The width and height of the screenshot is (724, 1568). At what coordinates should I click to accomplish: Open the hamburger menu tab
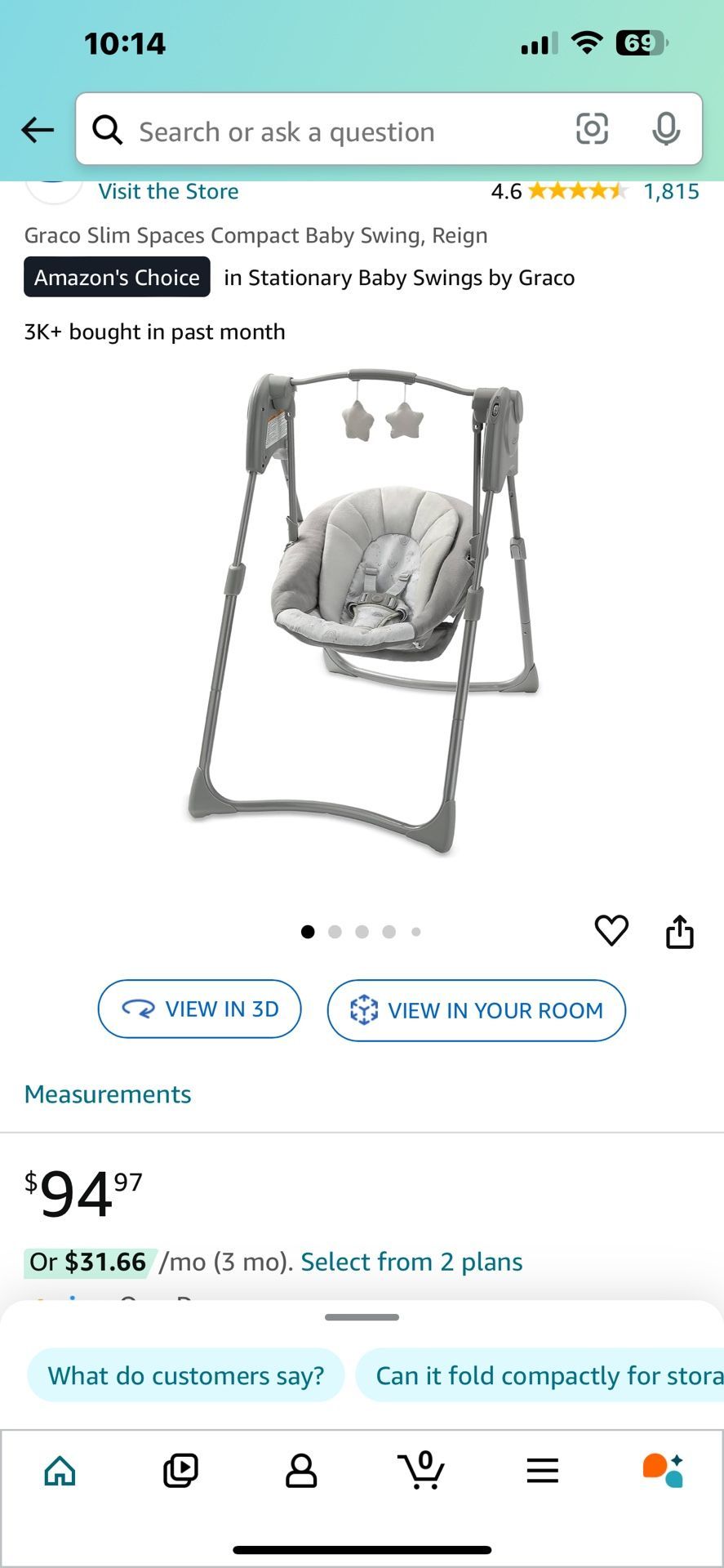pos(542,1471)
